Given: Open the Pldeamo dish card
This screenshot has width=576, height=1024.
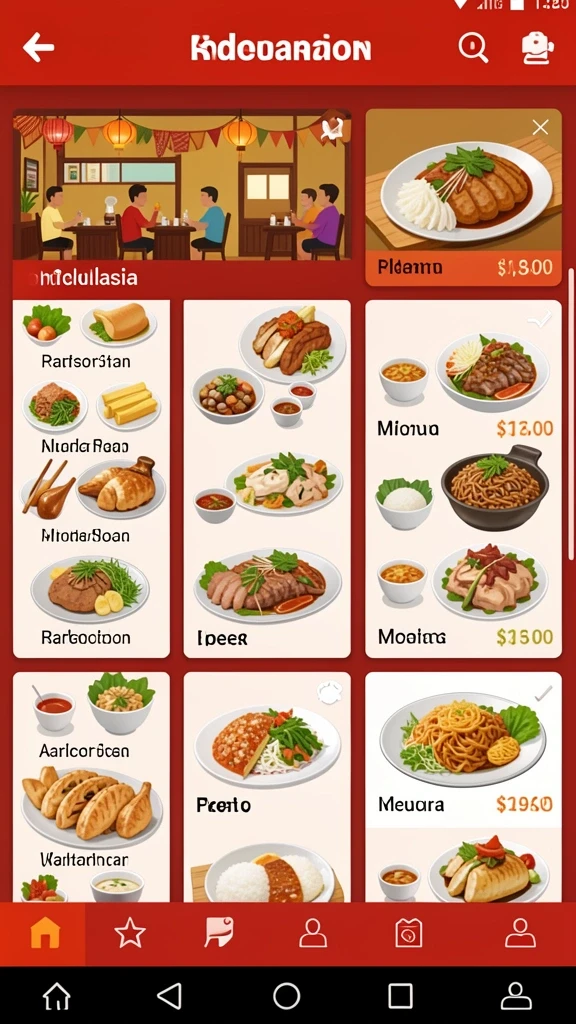Looking at the screenshot, I should pyautogui.click(x=463, y=197).
